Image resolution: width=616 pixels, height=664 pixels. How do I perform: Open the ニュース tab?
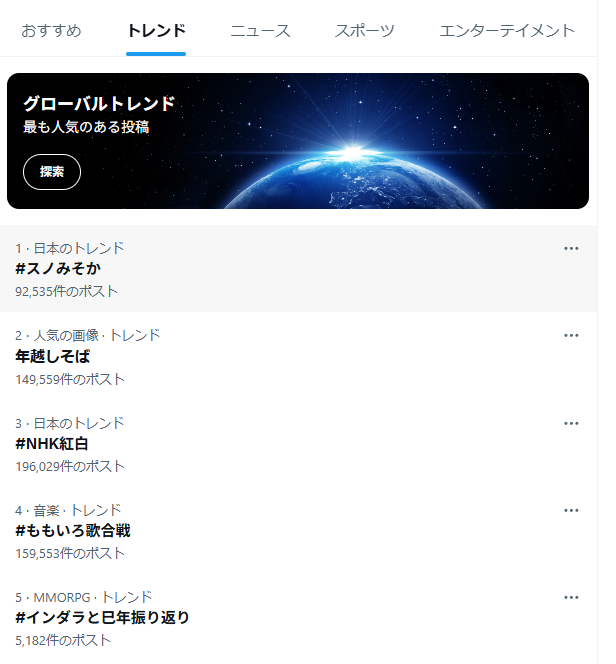[260, 30]
